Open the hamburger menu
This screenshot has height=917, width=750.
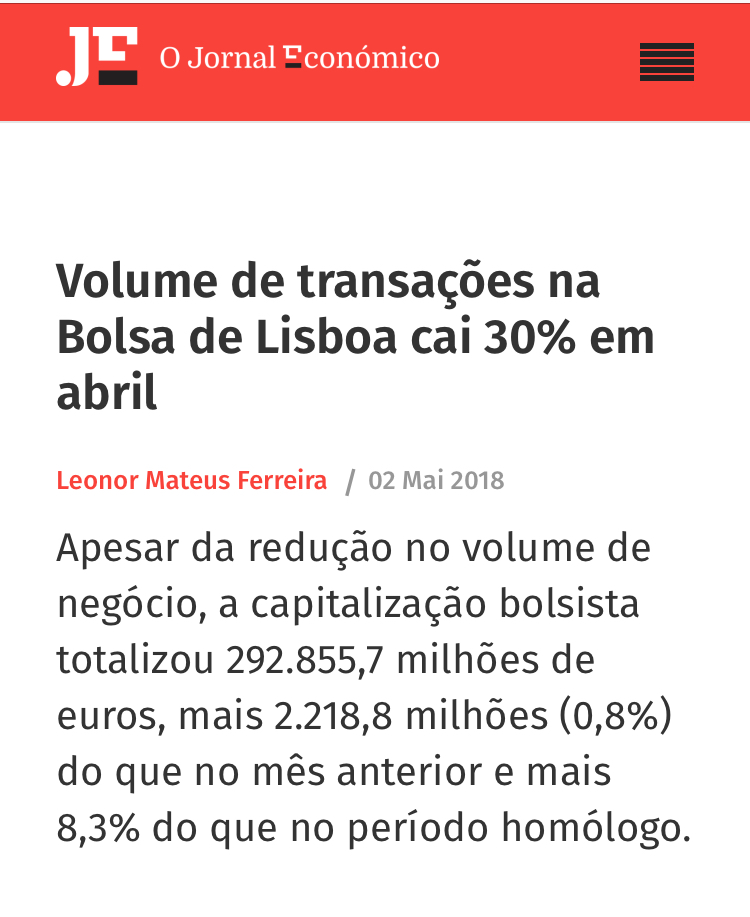pyautogui.click(x=666, y=62)
